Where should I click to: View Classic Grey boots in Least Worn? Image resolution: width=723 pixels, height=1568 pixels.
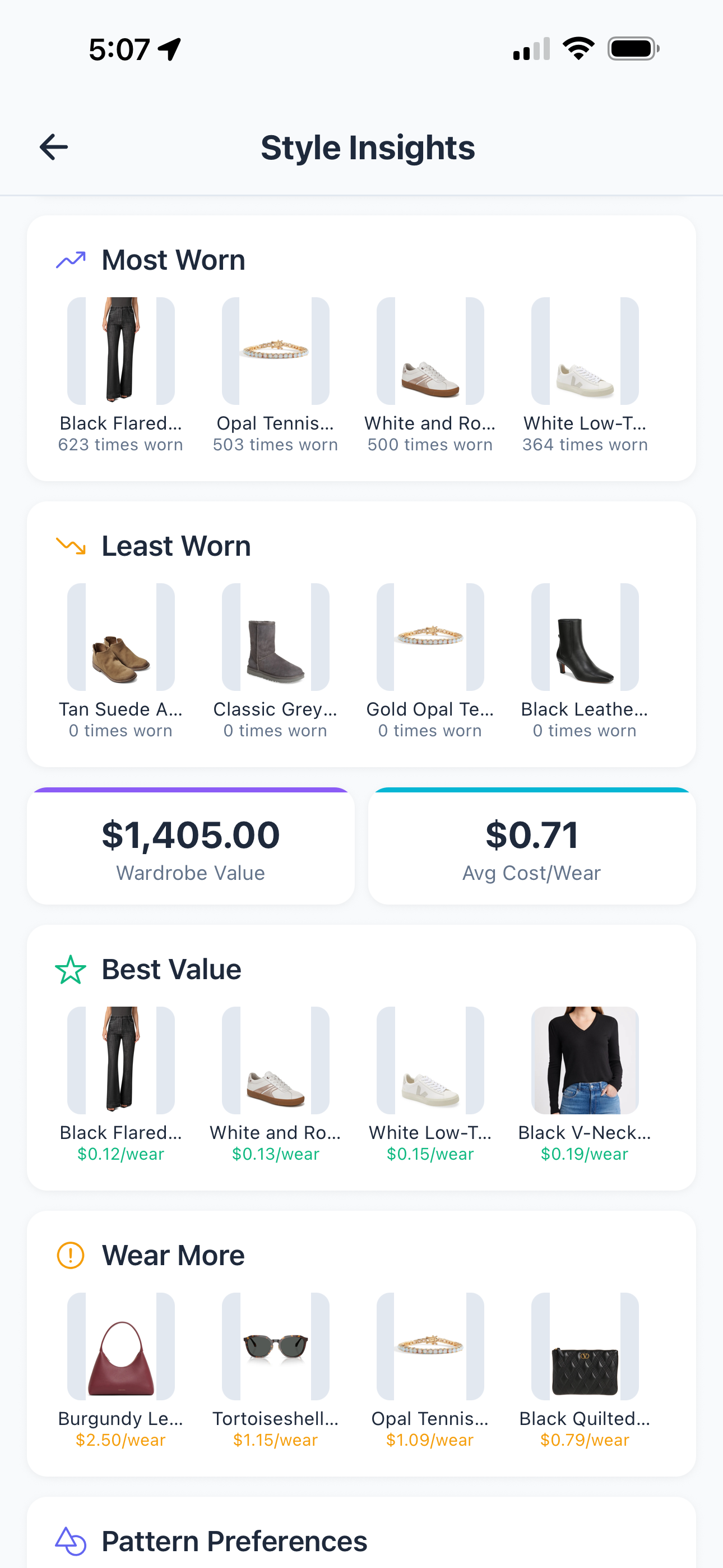coord(275,637)
